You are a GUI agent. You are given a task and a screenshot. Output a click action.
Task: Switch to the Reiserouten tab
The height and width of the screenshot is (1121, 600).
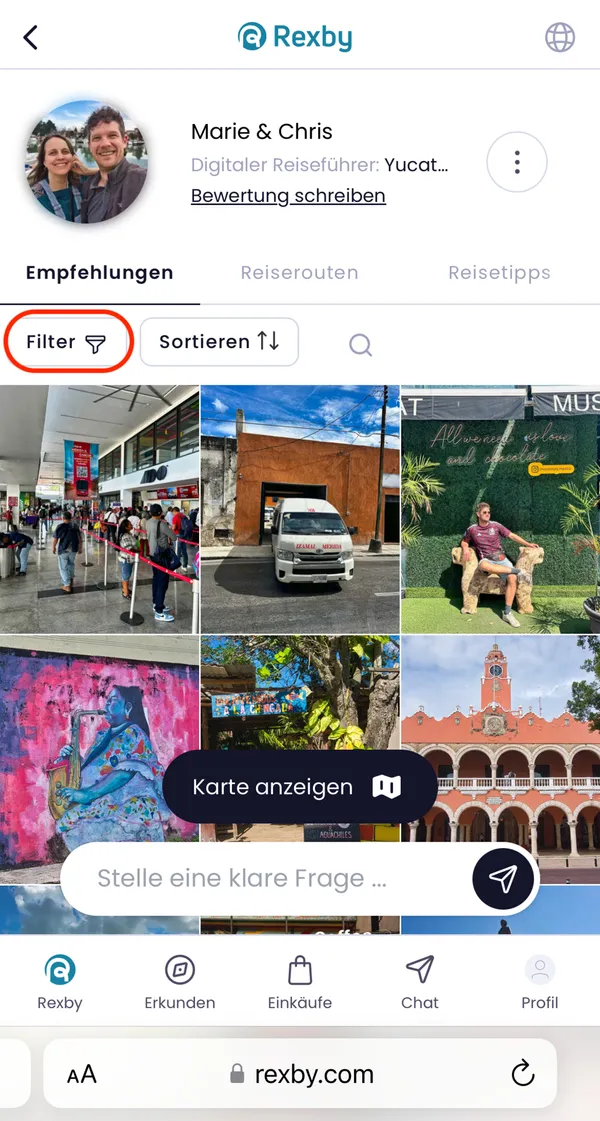[x=299, y=273]
